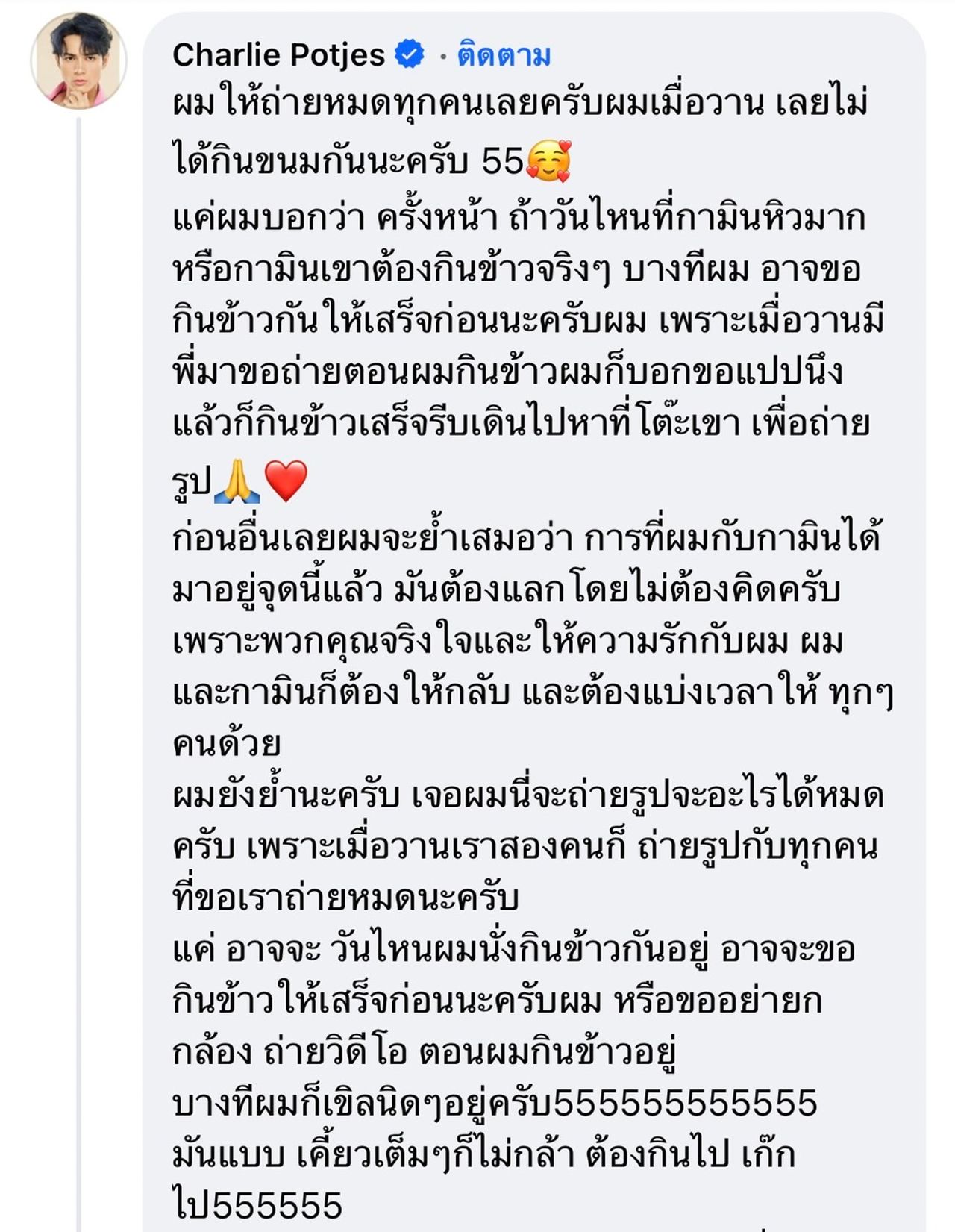The image size is (955, 1232).
Task: Open the Charlie Potjes profile name link
Action: pos(278,55)
